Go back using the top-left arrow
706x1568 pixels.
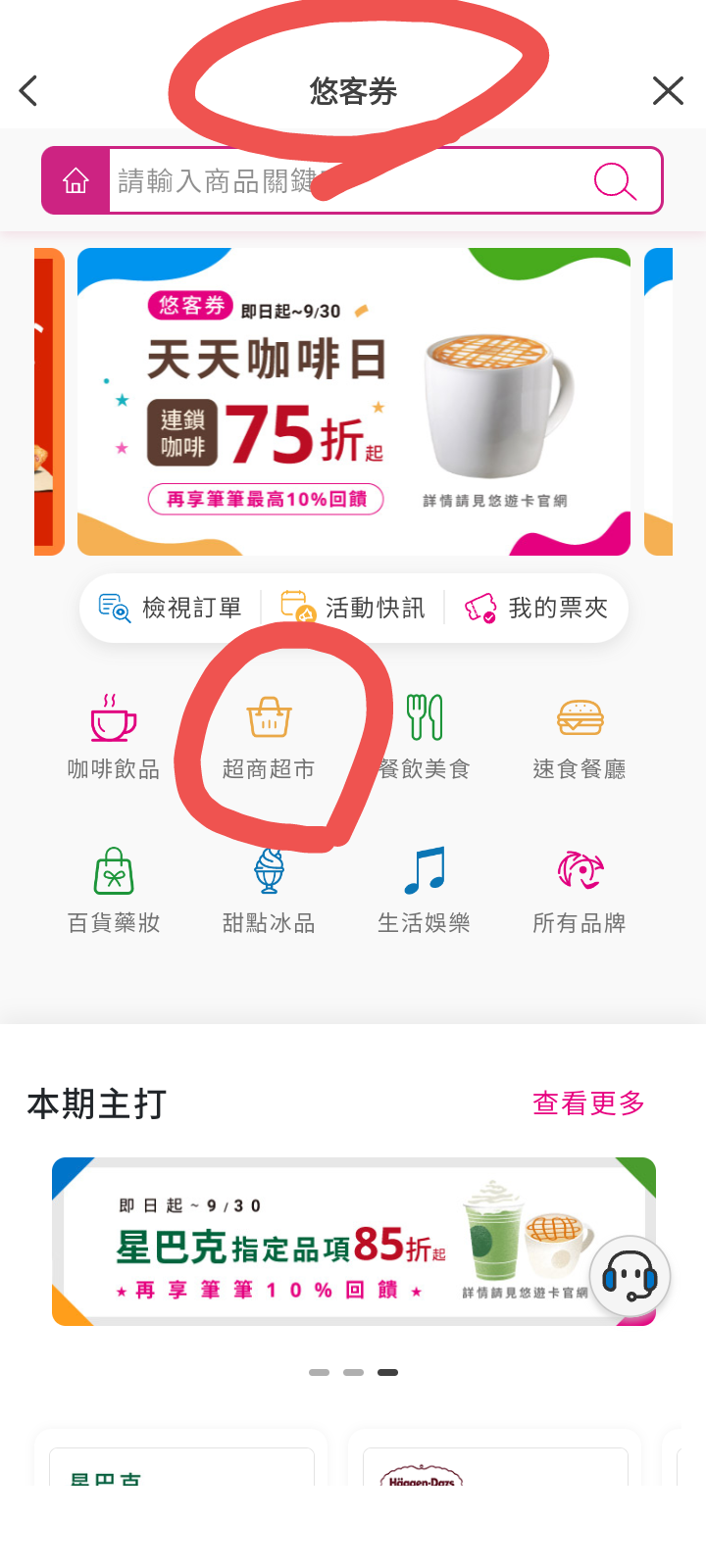[28, 91]
